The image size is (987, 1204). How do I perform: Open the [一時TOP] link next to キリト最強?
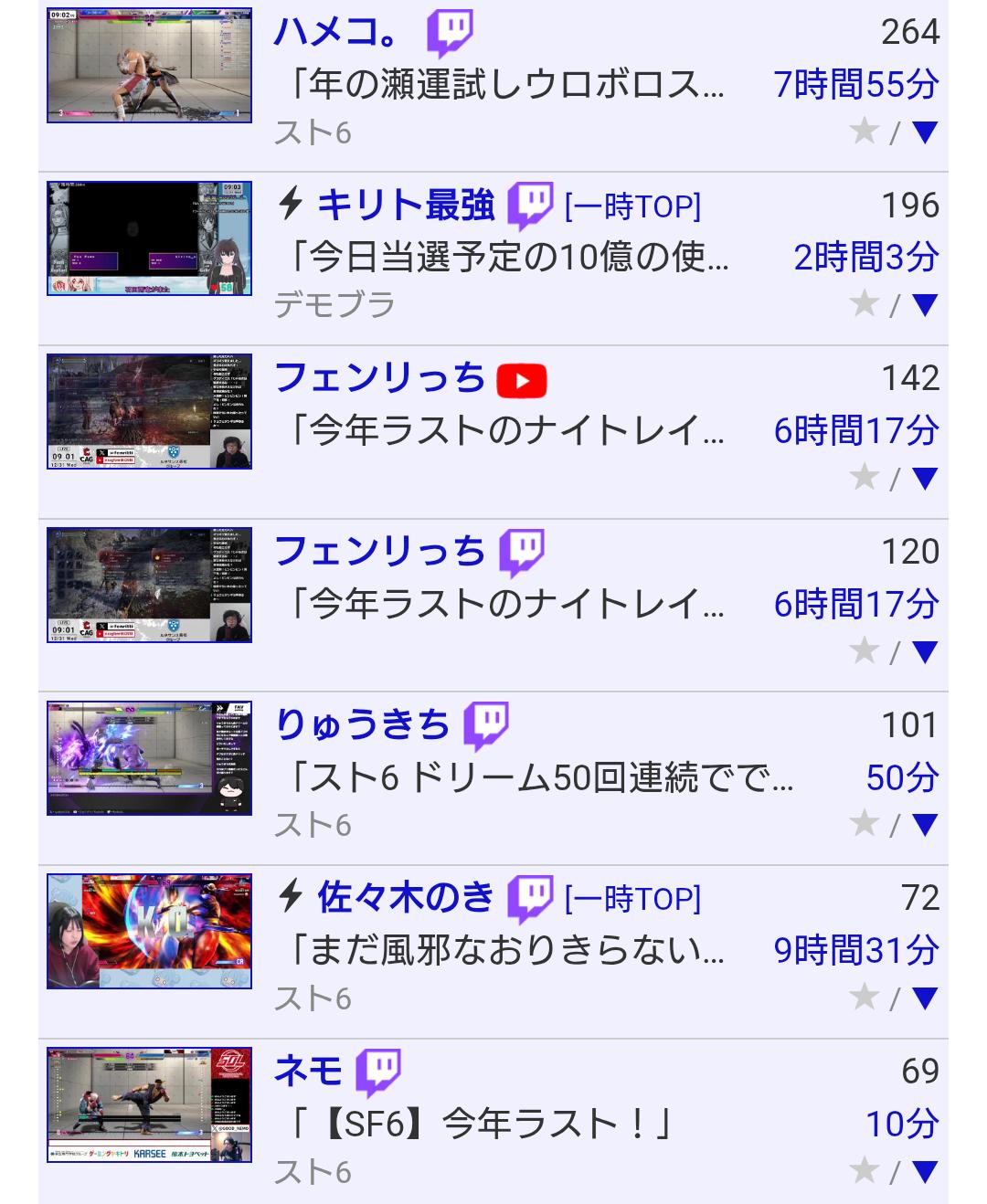pyautogui.click(x=632, y=206)
